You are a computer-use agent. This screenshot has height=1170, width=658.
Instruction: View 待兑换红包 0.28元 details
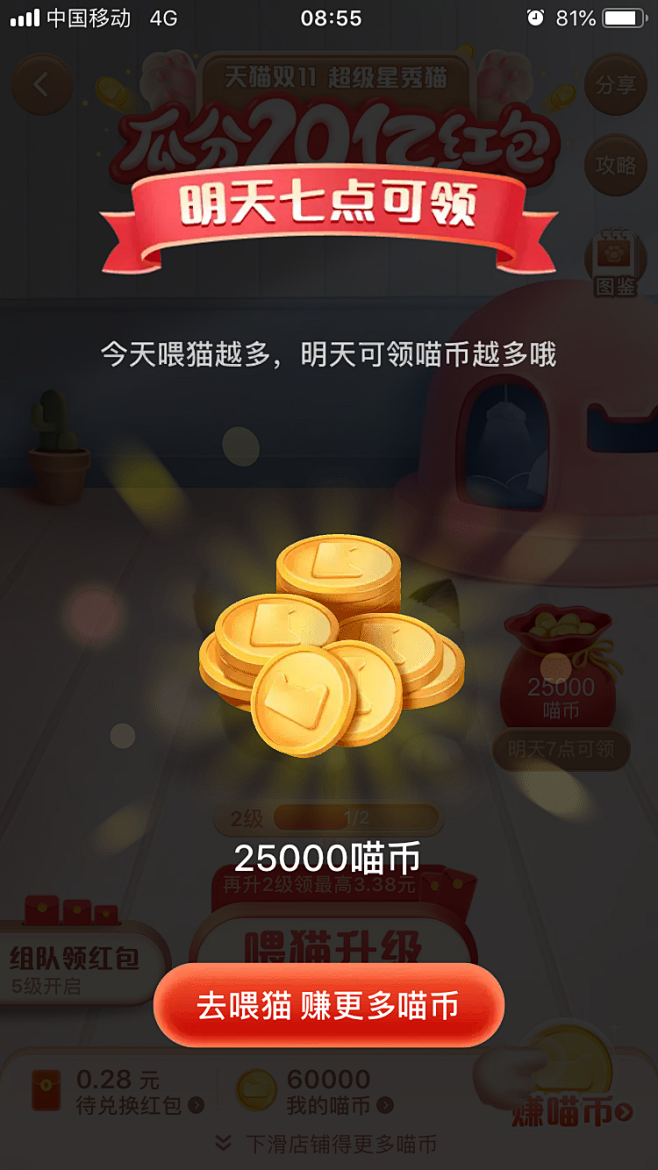[x=118, y=1090]
